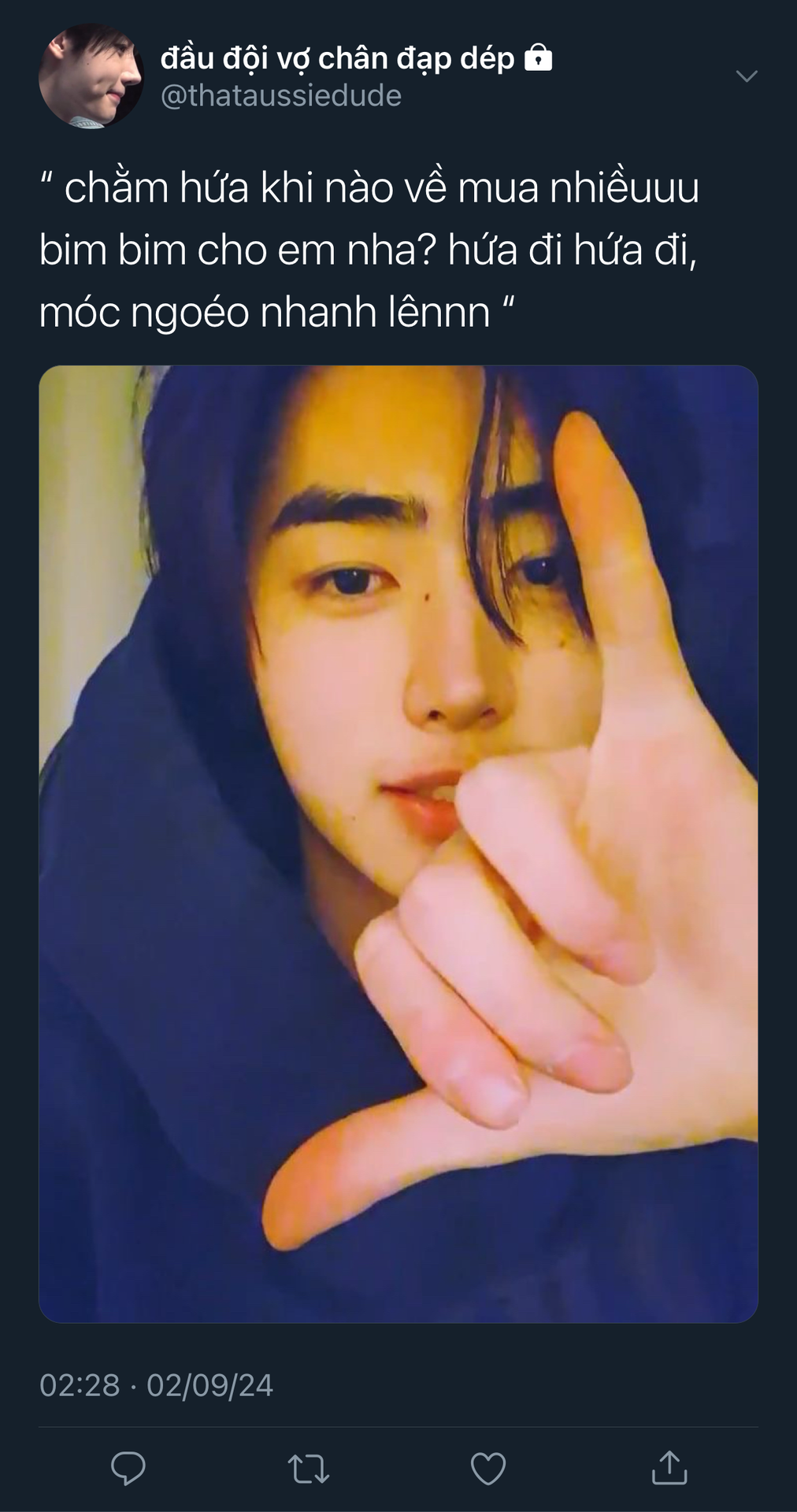
Task: Share this tweet
Action: pos(669,1467)
